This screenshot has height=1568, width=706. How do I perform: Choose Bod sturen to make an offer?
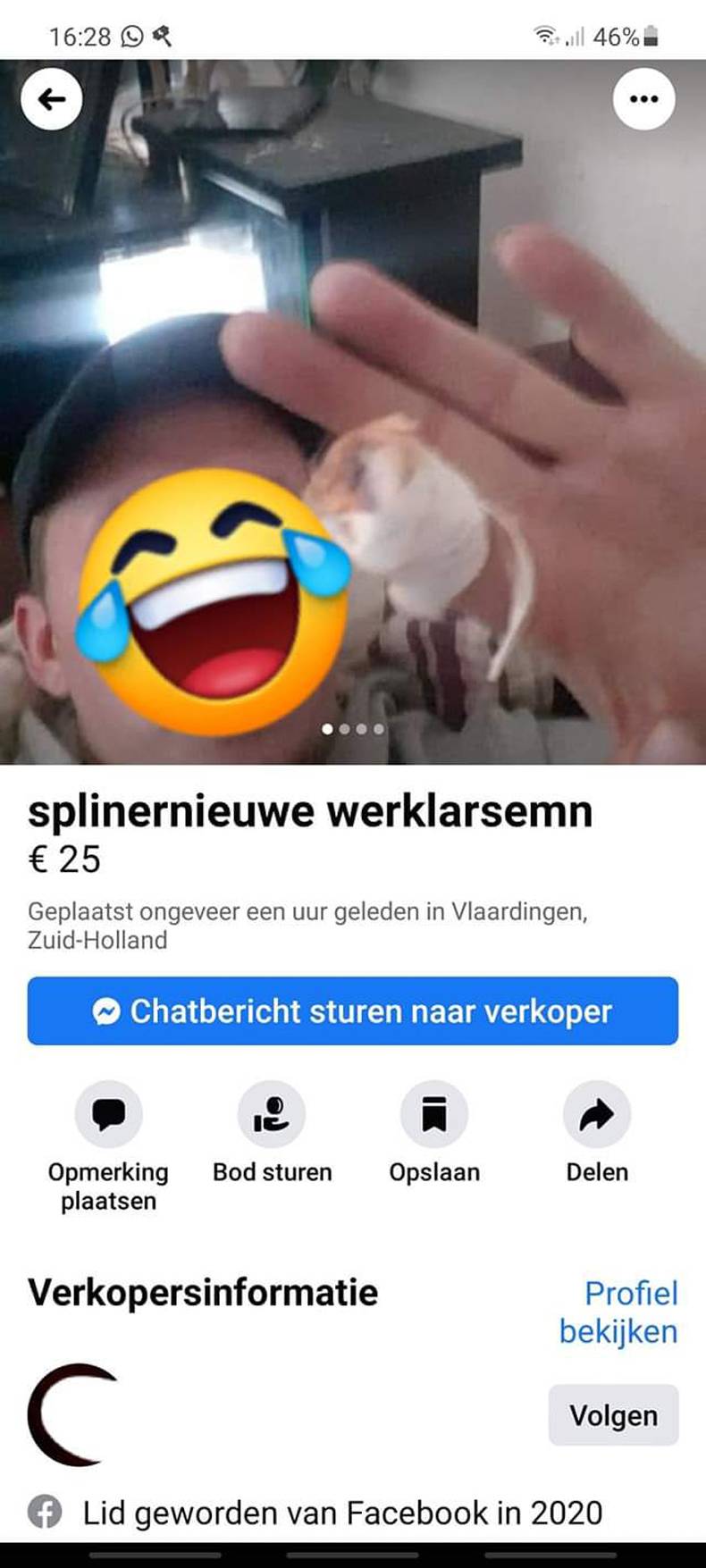(x=272, y=1115)
